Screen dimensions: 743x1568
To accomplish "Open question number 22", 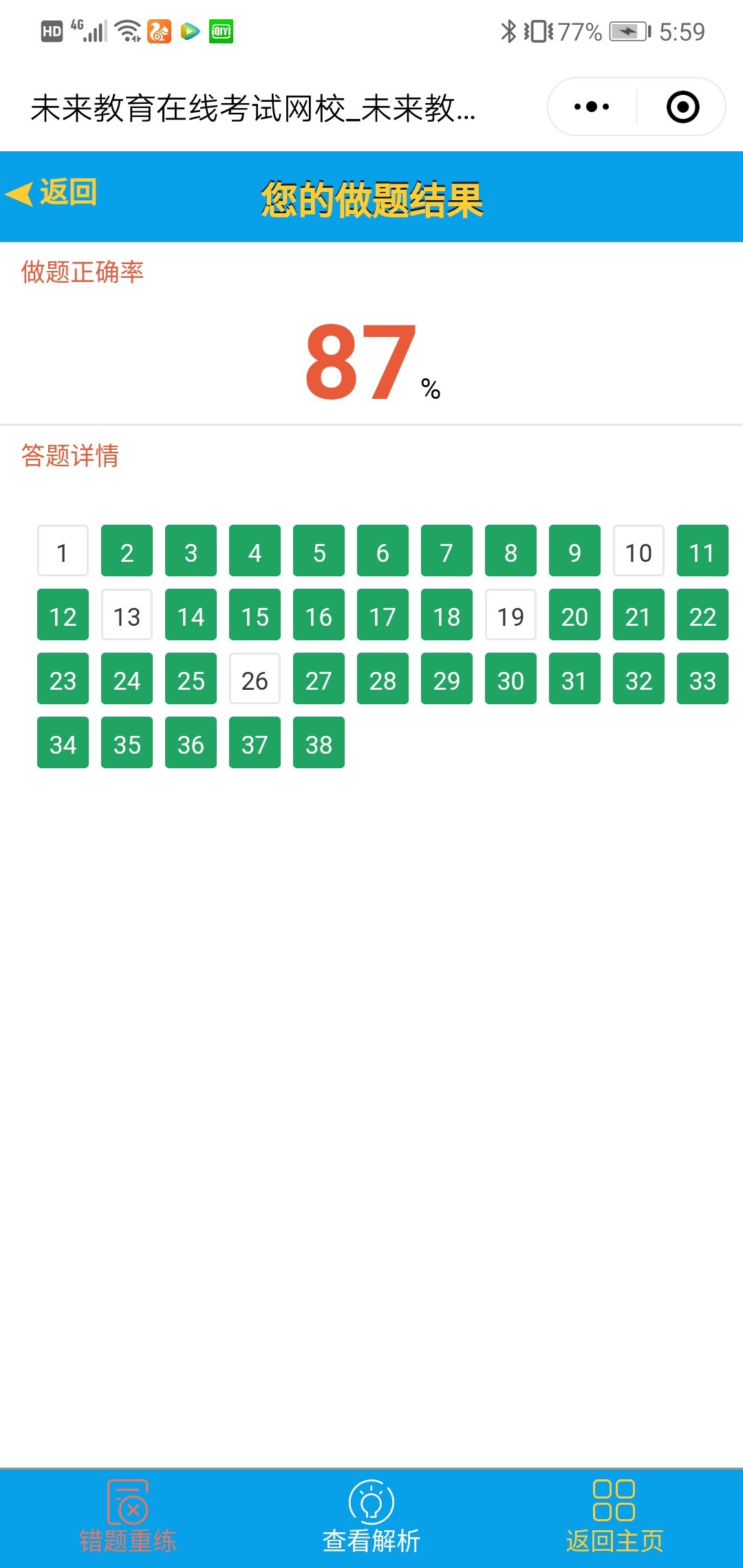I will coord(702,615).
